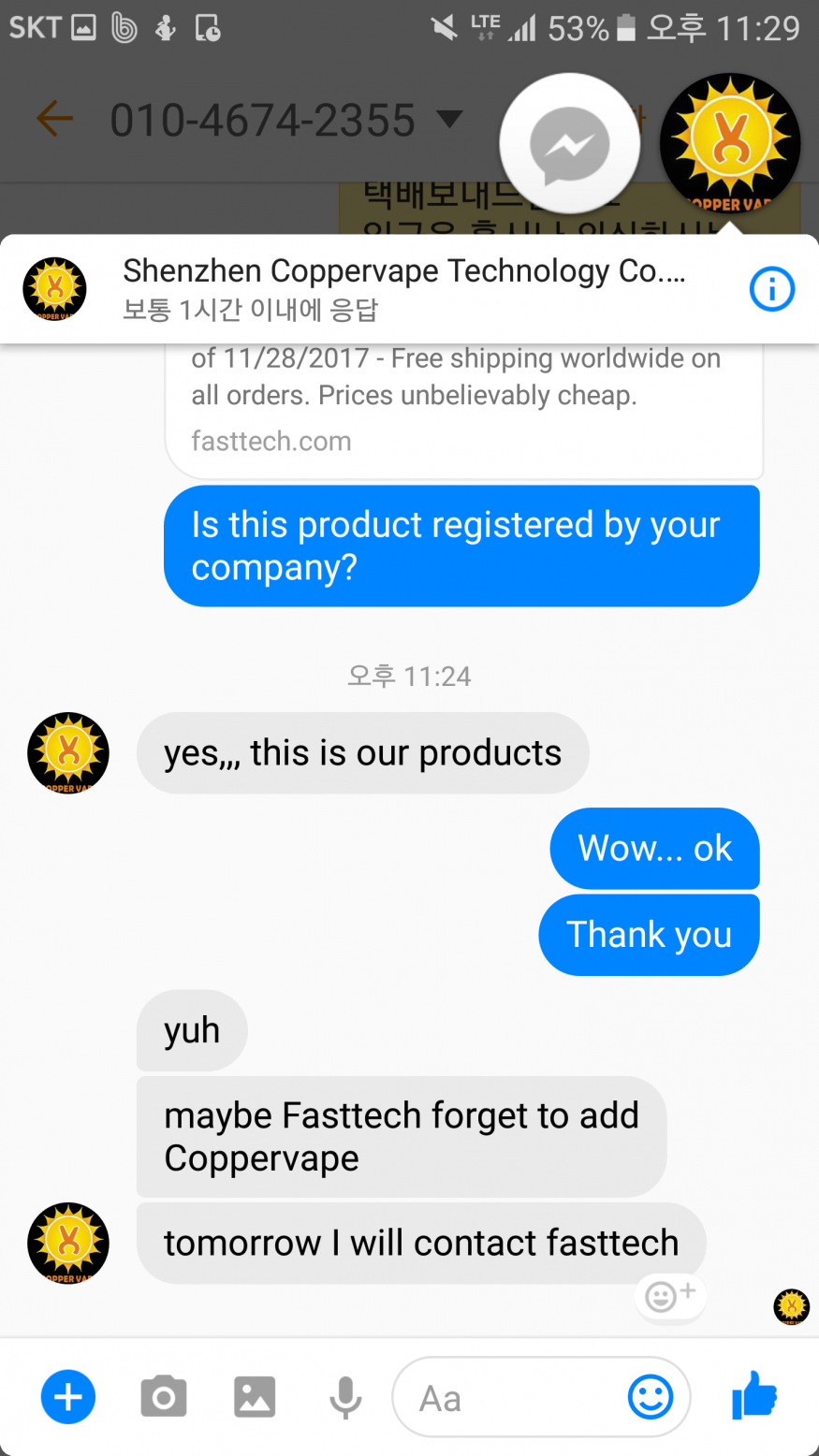
Task: Open the camera to take a photo
Action: 164,1397
